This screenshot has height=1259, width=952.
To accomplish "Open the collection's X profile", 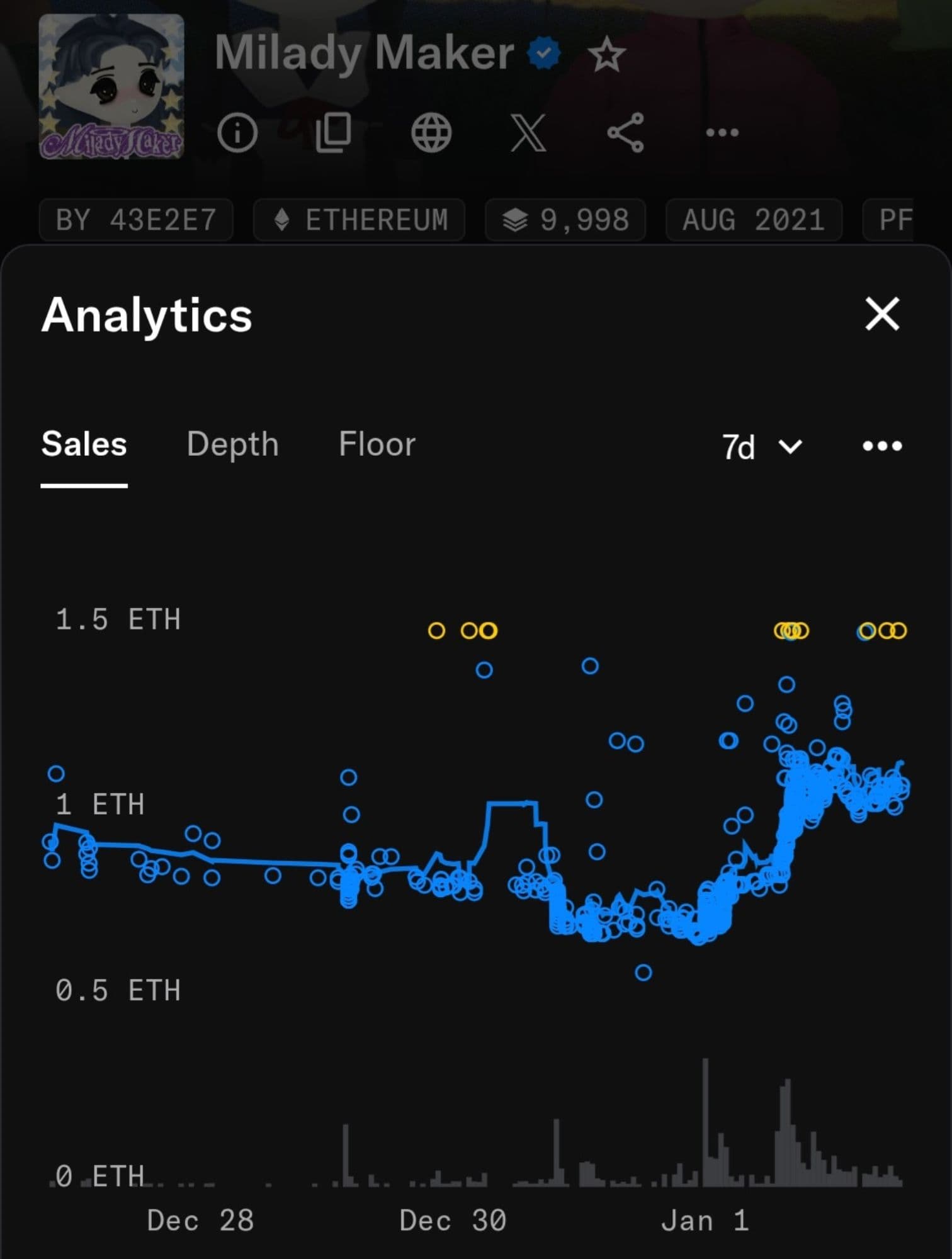I will [528, 133].
